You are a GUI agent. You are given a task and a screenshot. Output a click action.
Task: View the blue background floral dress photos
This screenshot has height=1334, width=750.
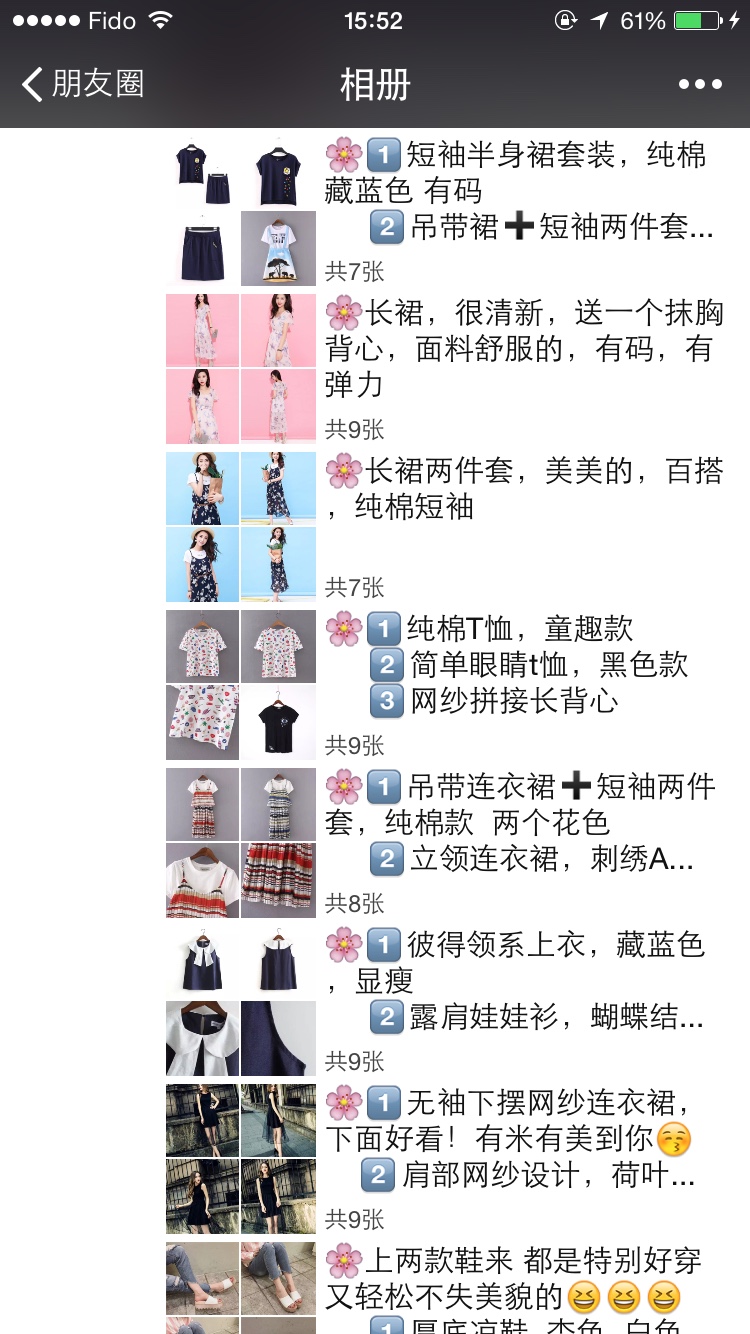pos(241,527)
